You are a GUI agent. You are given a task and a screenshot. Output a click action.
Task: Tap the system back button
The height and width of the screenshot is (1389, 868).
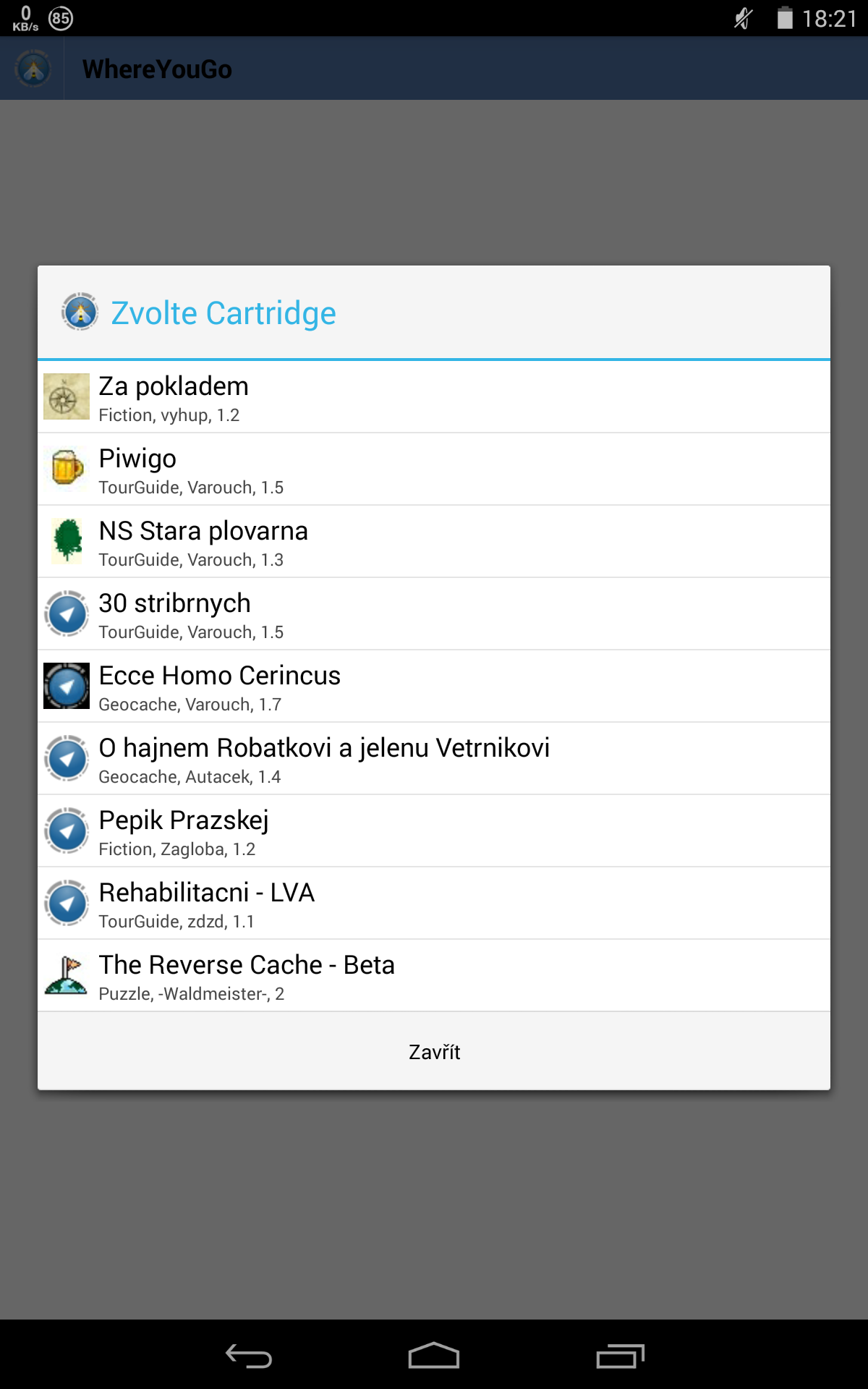point(248,1356)
